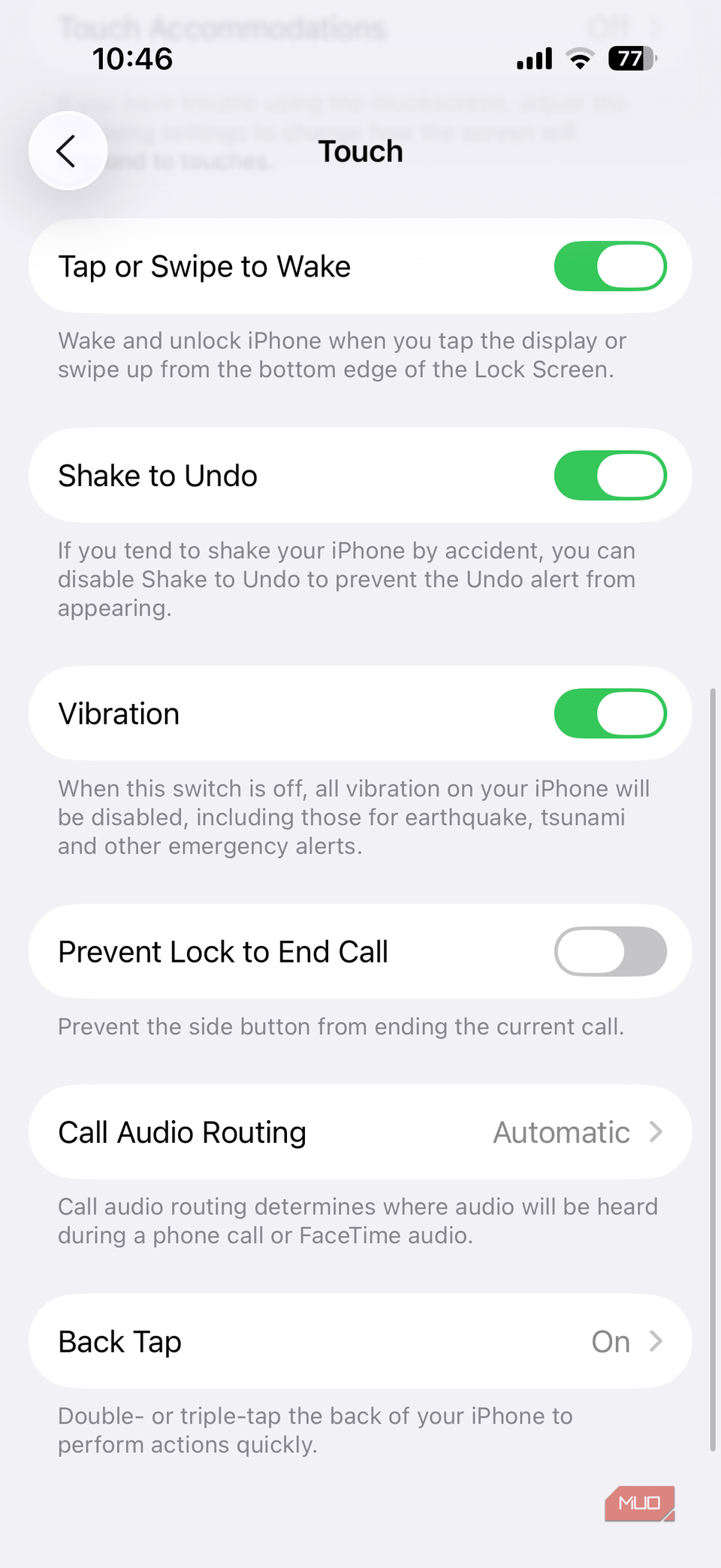Go back from the Touch settings
Screen dimensions: 721x1568
click(x=68, y=151)
